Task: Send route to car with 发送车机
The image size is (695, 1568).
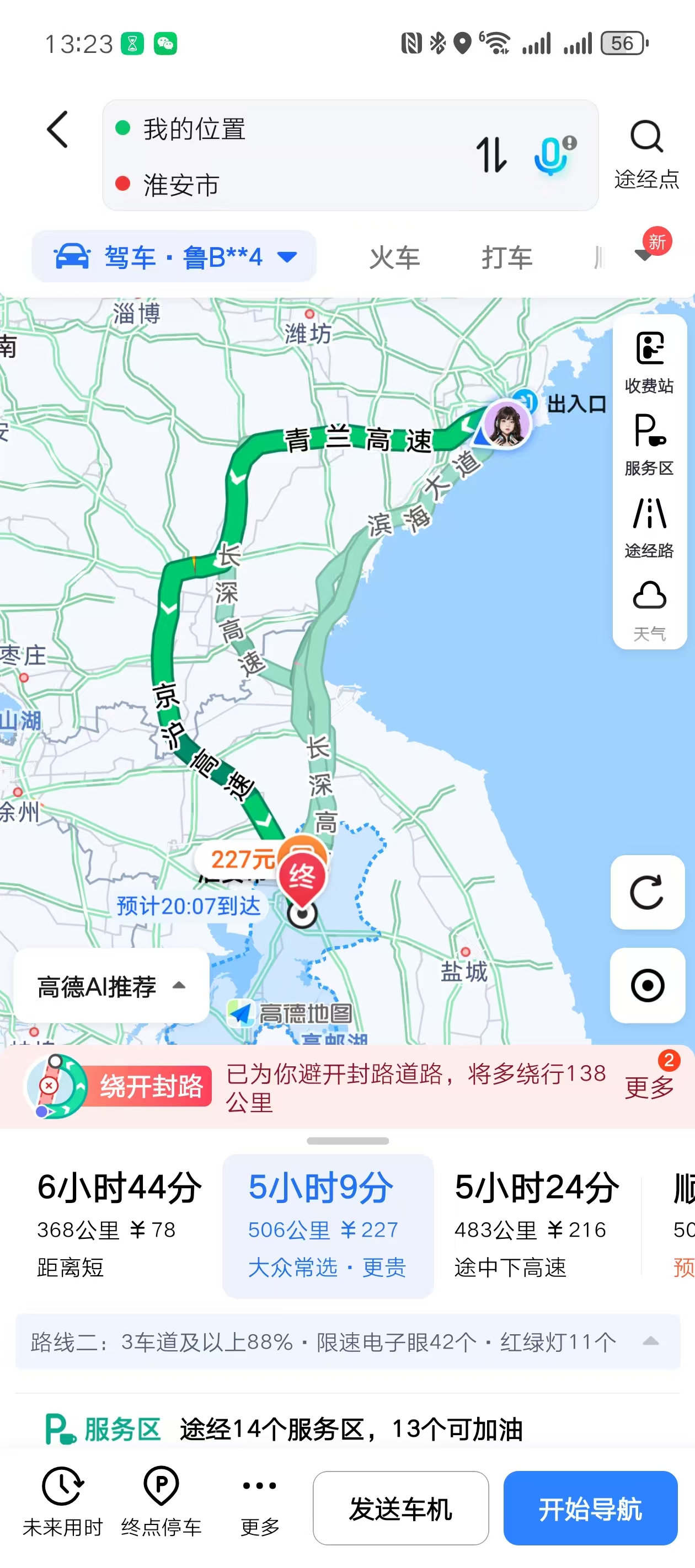Action: pyautogui.click(x=400, y=1508)
